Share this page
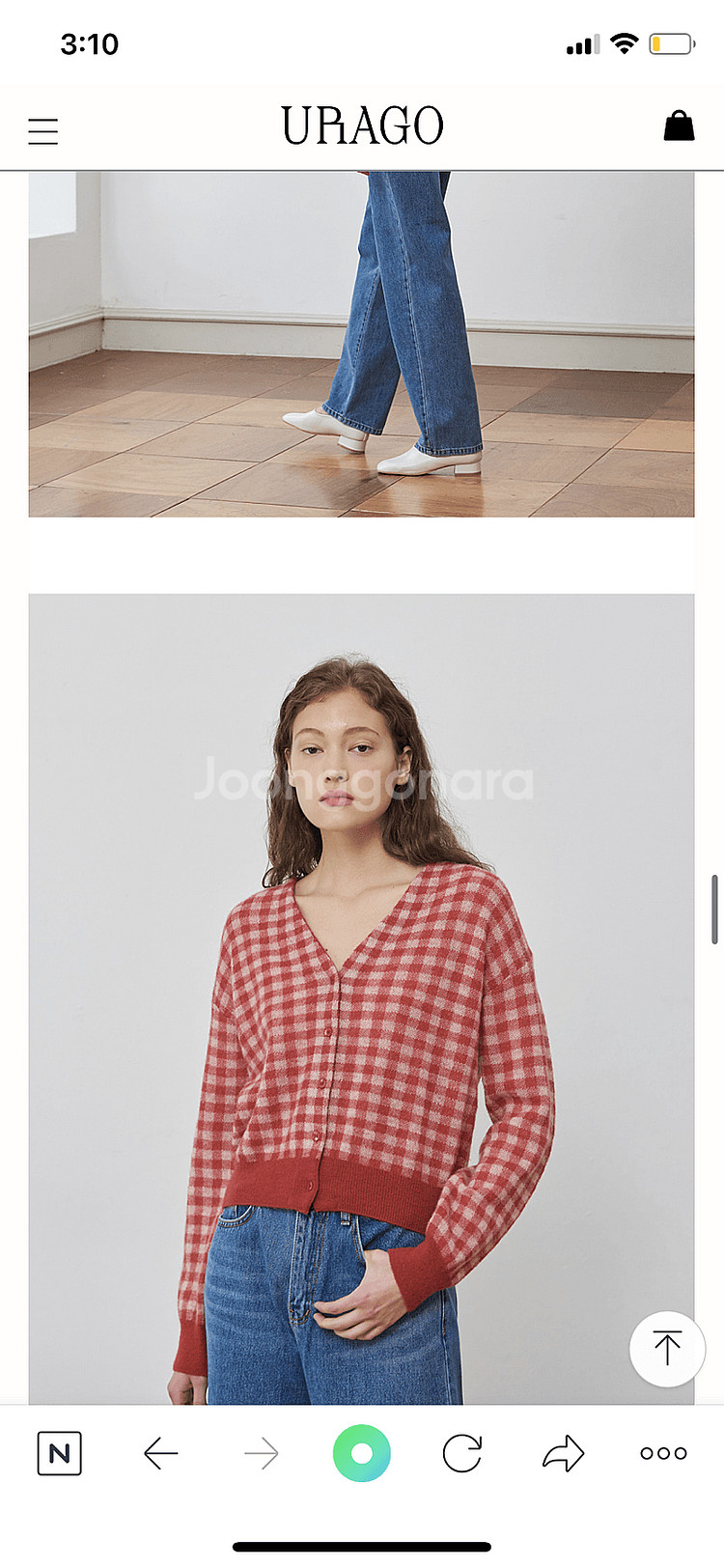The image size is (724, 1568). click(x=563, y=1453)
